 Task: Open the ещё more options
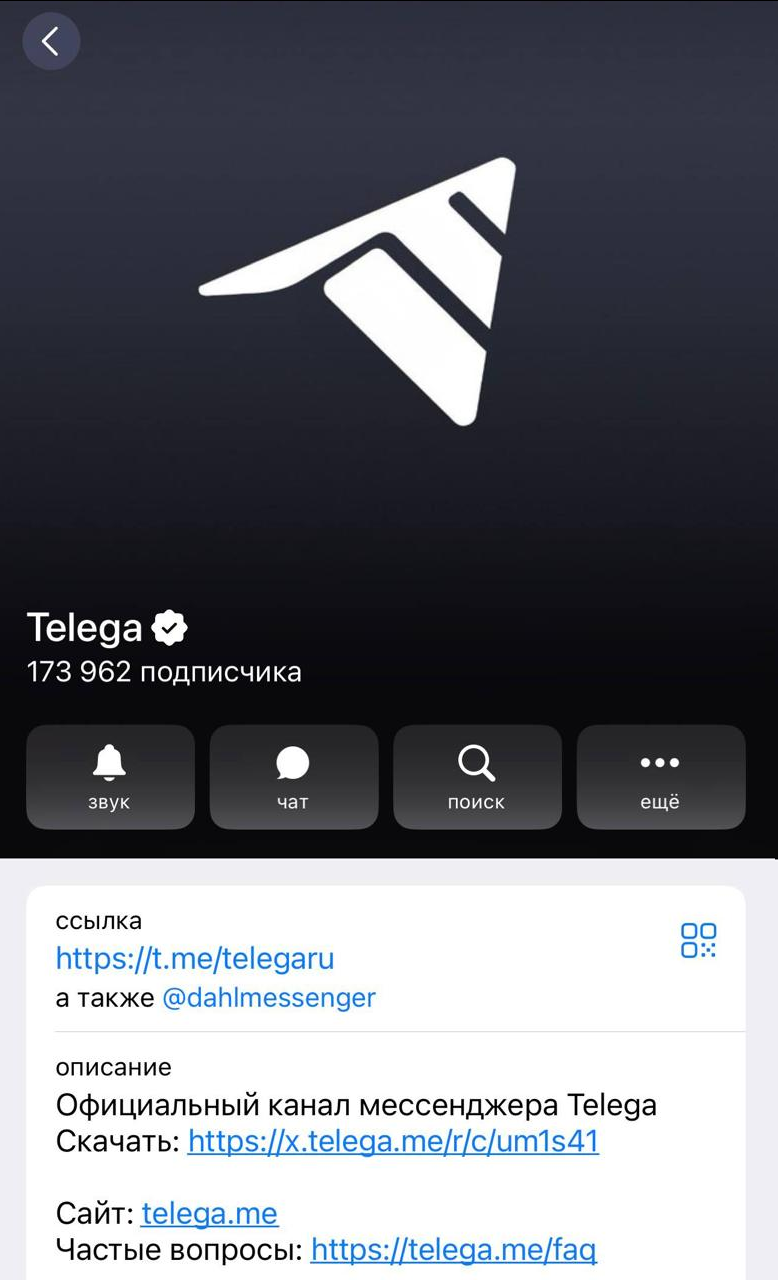[x=661, y=777]
